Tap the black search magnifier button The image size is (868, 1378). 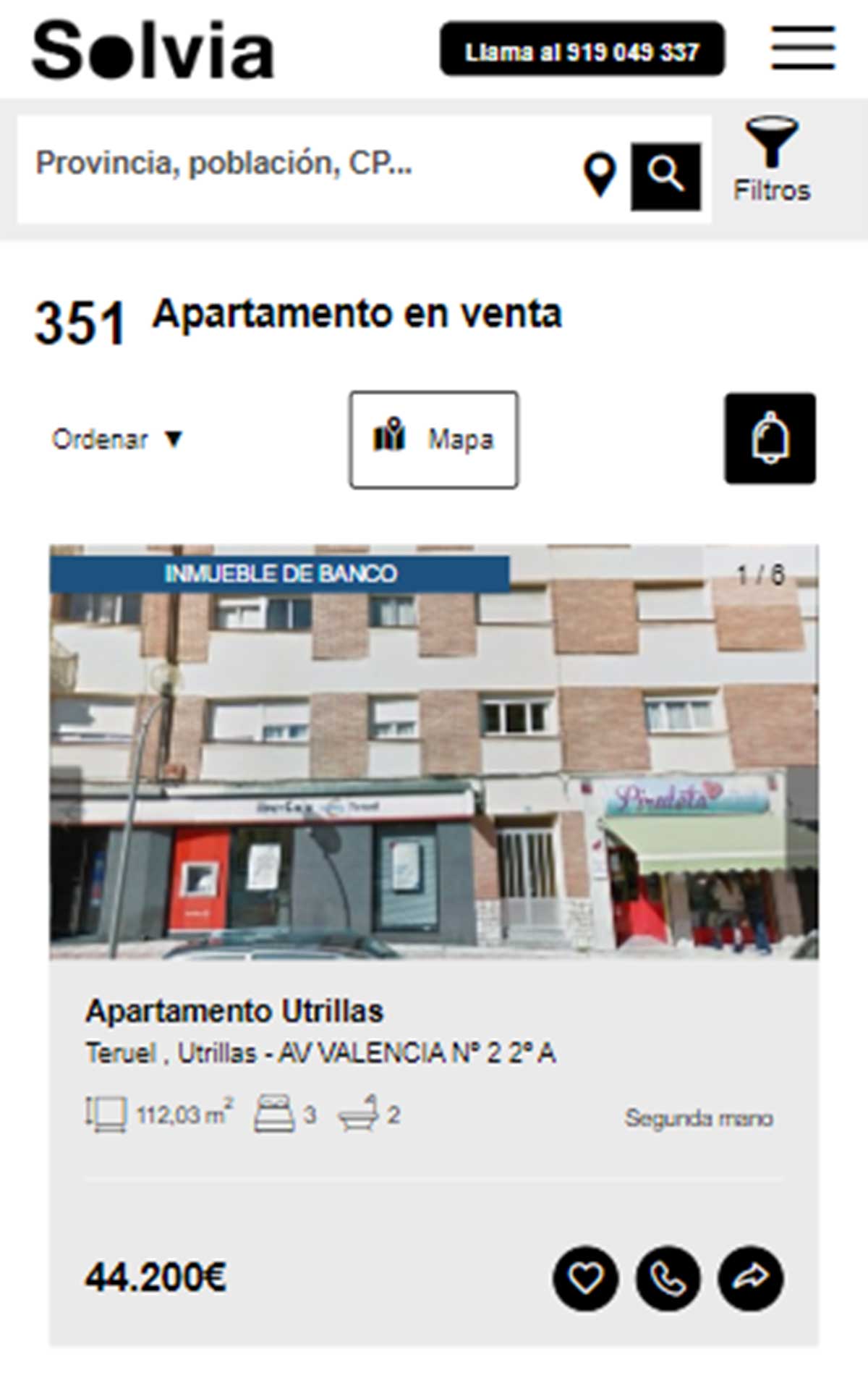pyautogui.click(x=665, y=176)
